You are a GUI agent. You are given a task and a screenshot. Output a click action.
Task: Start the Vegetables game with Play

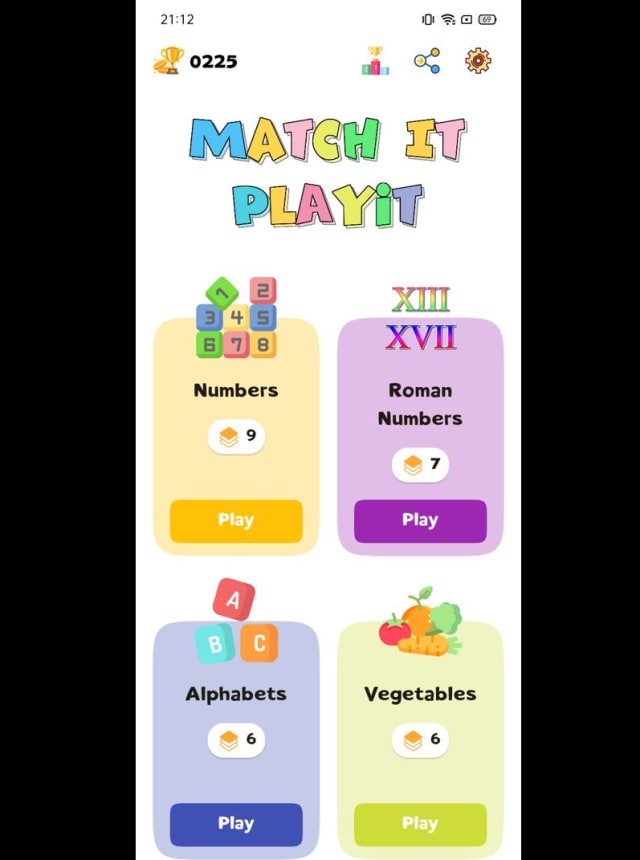[420, 824]
